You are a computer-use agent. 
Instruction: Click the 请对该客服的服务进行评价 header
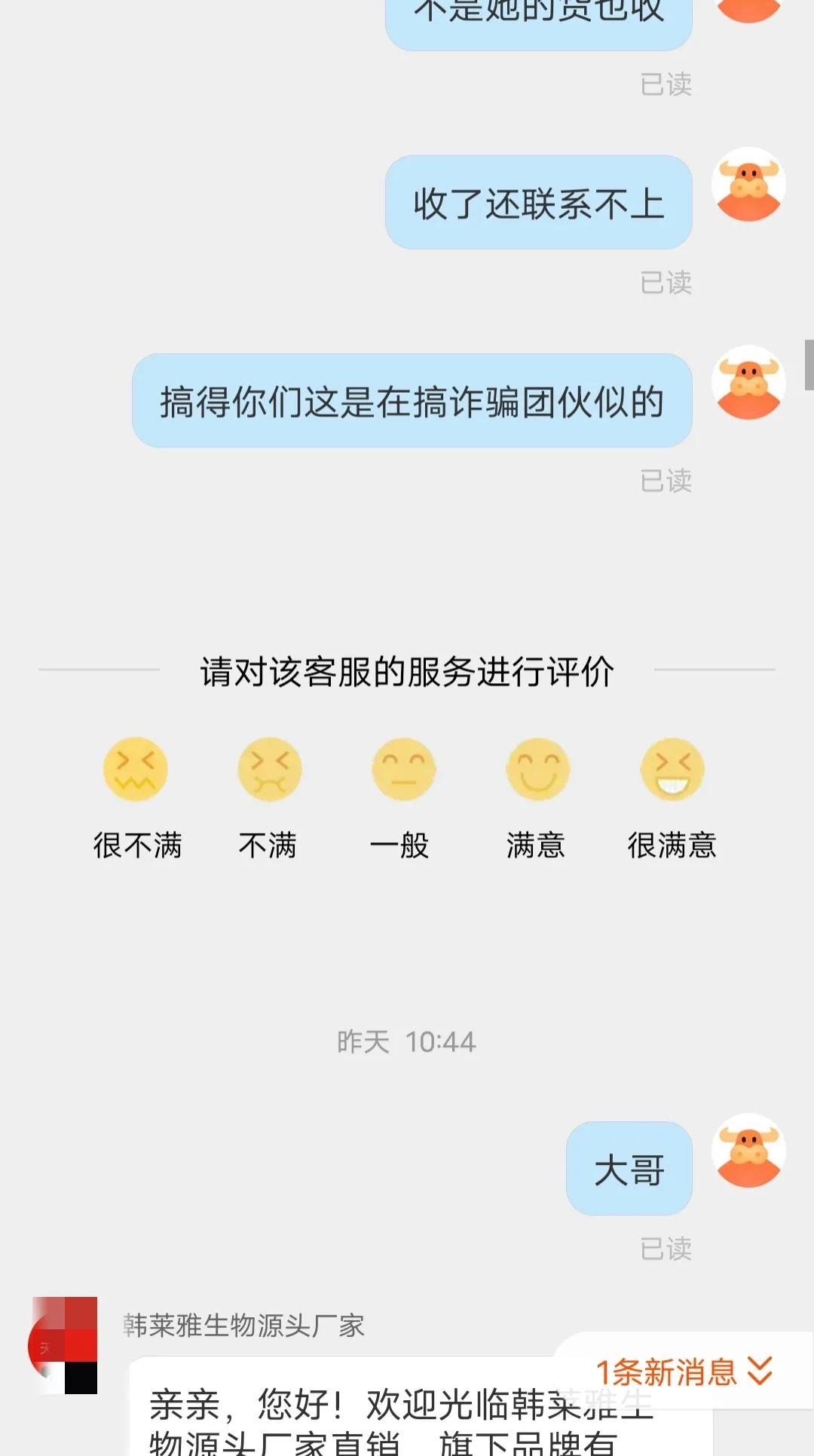pyautogui.click(x=407, y=673)
